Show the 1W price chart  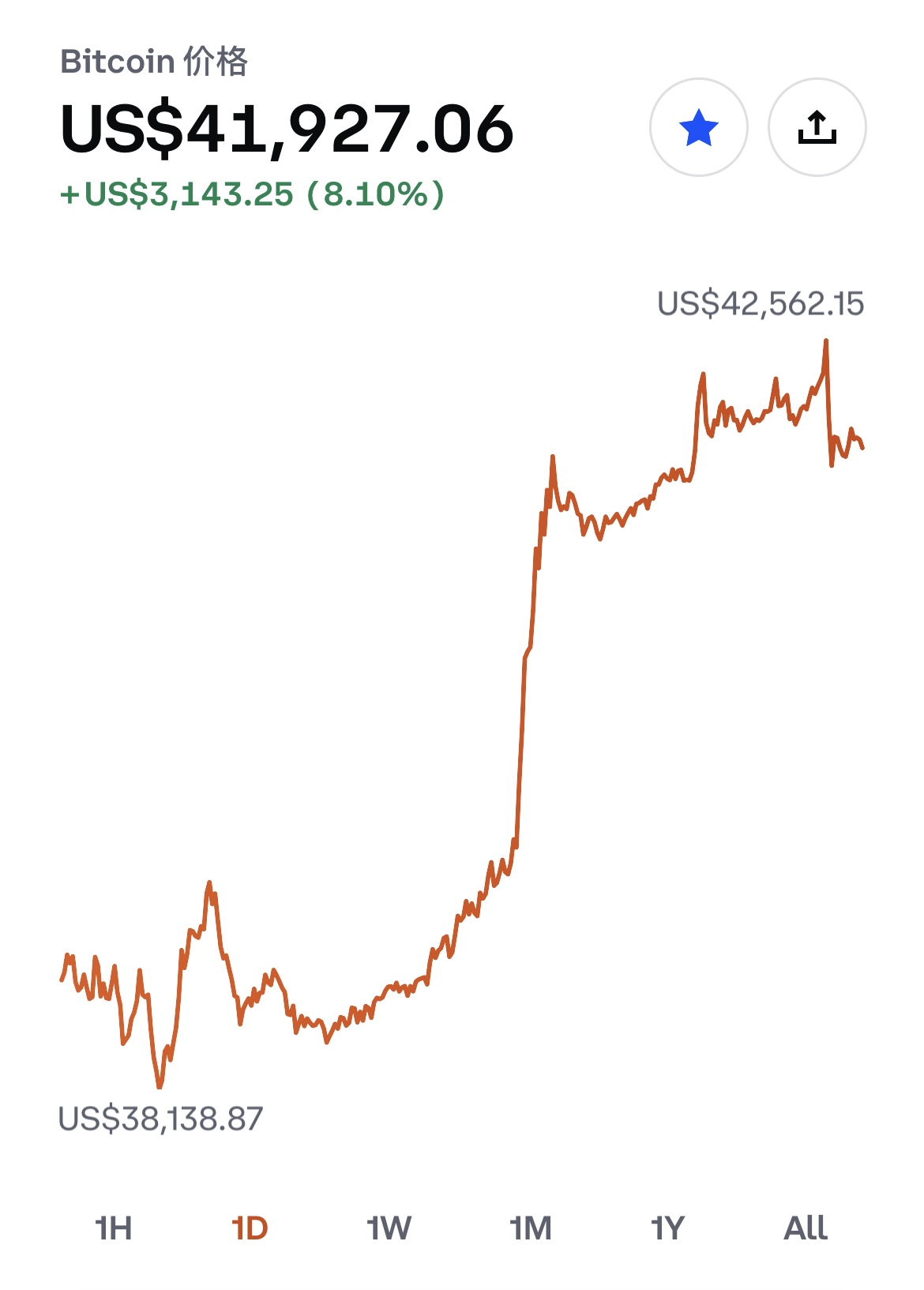(x=389, y=1228)
